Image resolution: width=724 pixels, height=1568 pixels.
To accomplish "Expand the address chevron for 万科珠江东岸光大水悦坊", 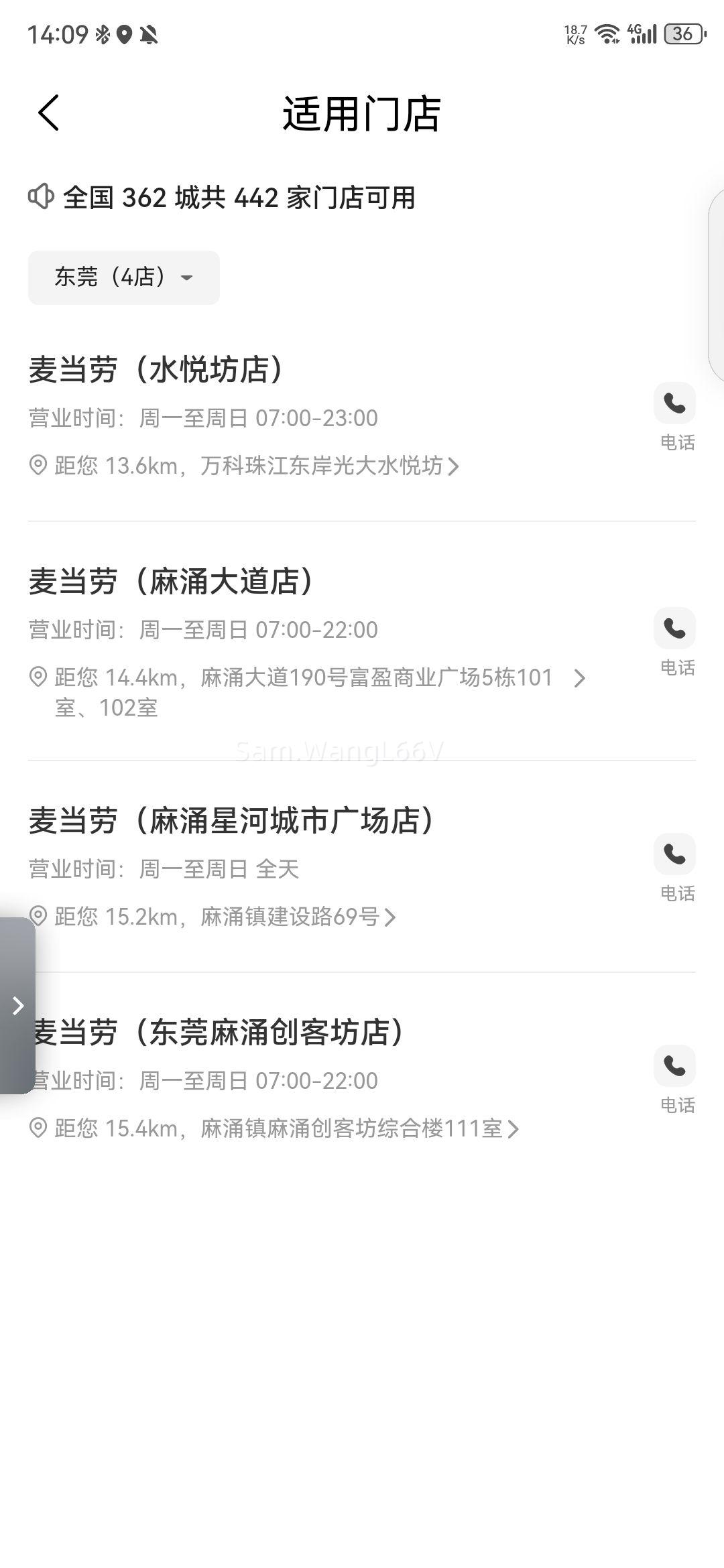I will click(455, 466).
